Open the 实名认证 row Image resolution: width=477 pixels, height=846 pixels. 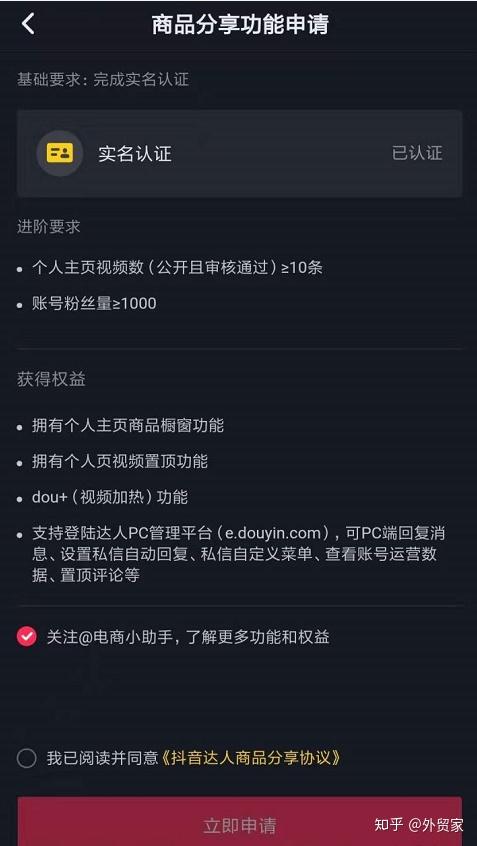click(x=239, y=154)
